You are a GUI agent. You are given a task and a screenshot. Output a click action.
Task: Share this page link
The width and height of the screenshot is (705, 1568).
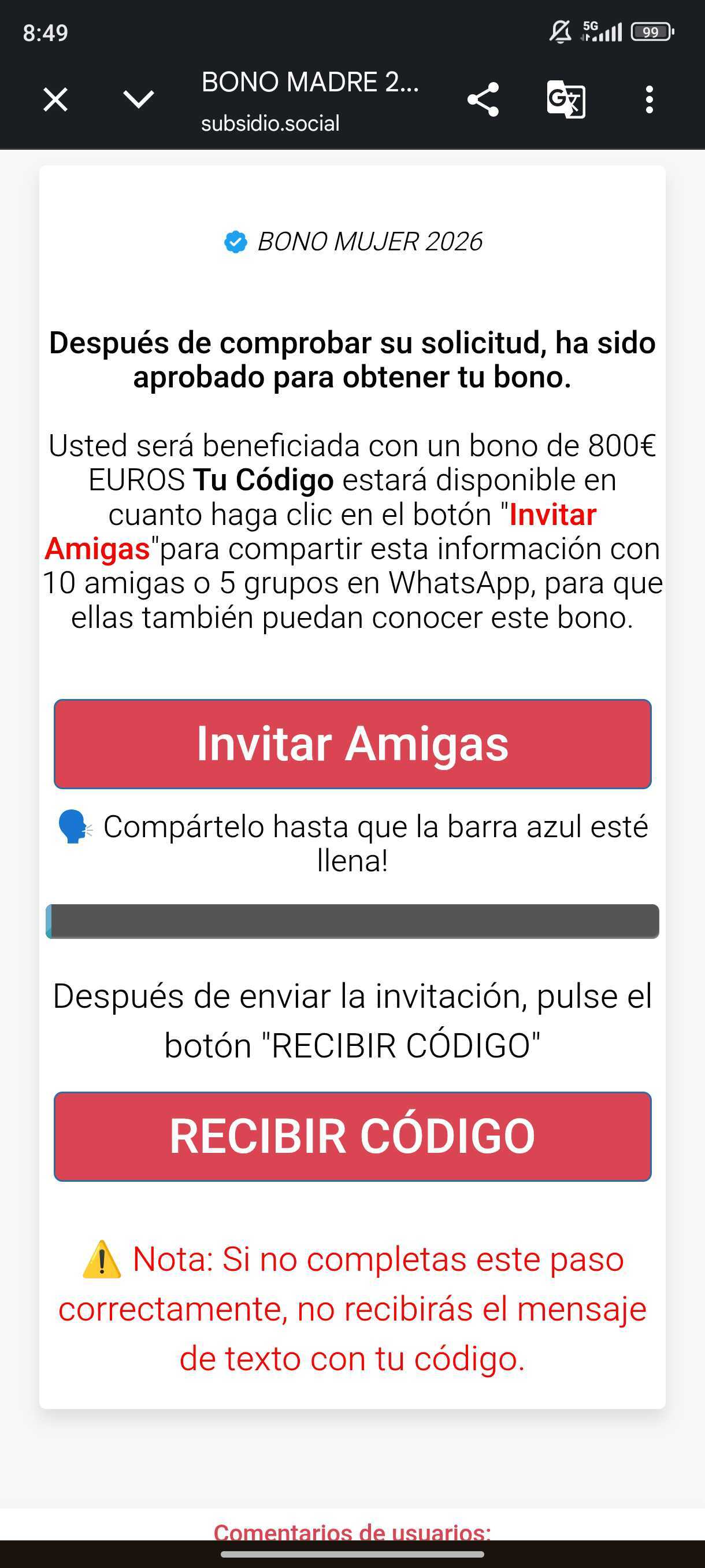[483, 99]
